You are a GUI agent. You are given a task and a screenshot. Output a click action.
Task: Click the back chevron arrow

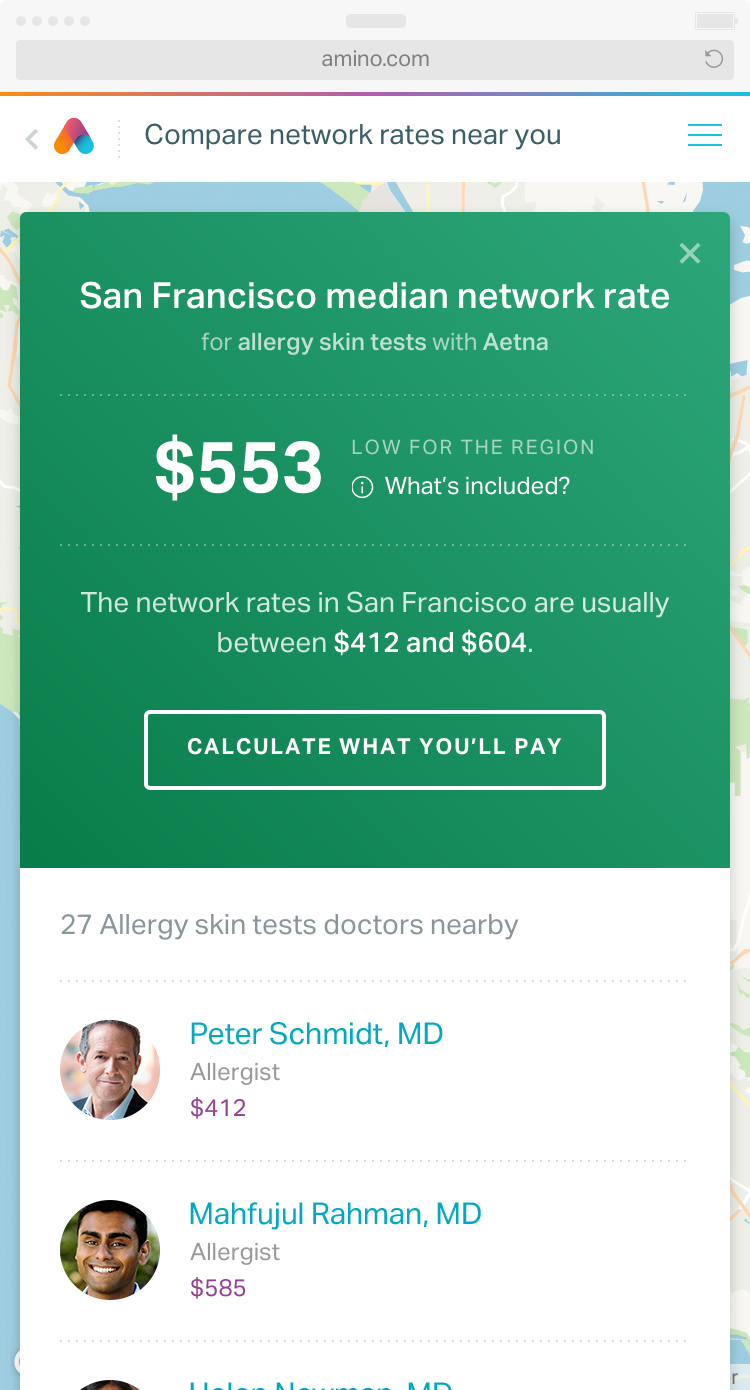(x=29, y=135)
